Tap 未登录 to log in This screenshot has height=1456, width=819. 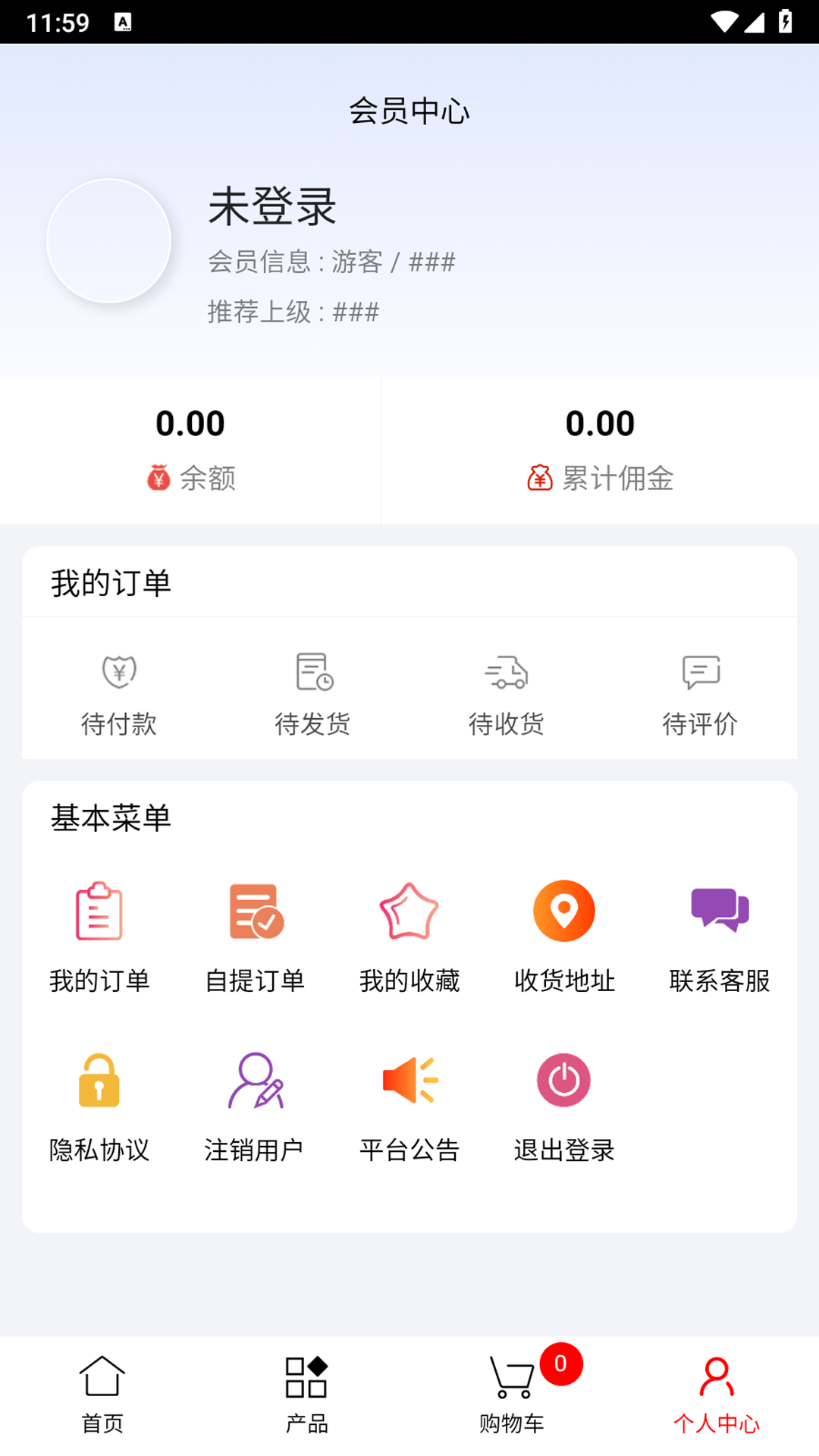point(271,206)
